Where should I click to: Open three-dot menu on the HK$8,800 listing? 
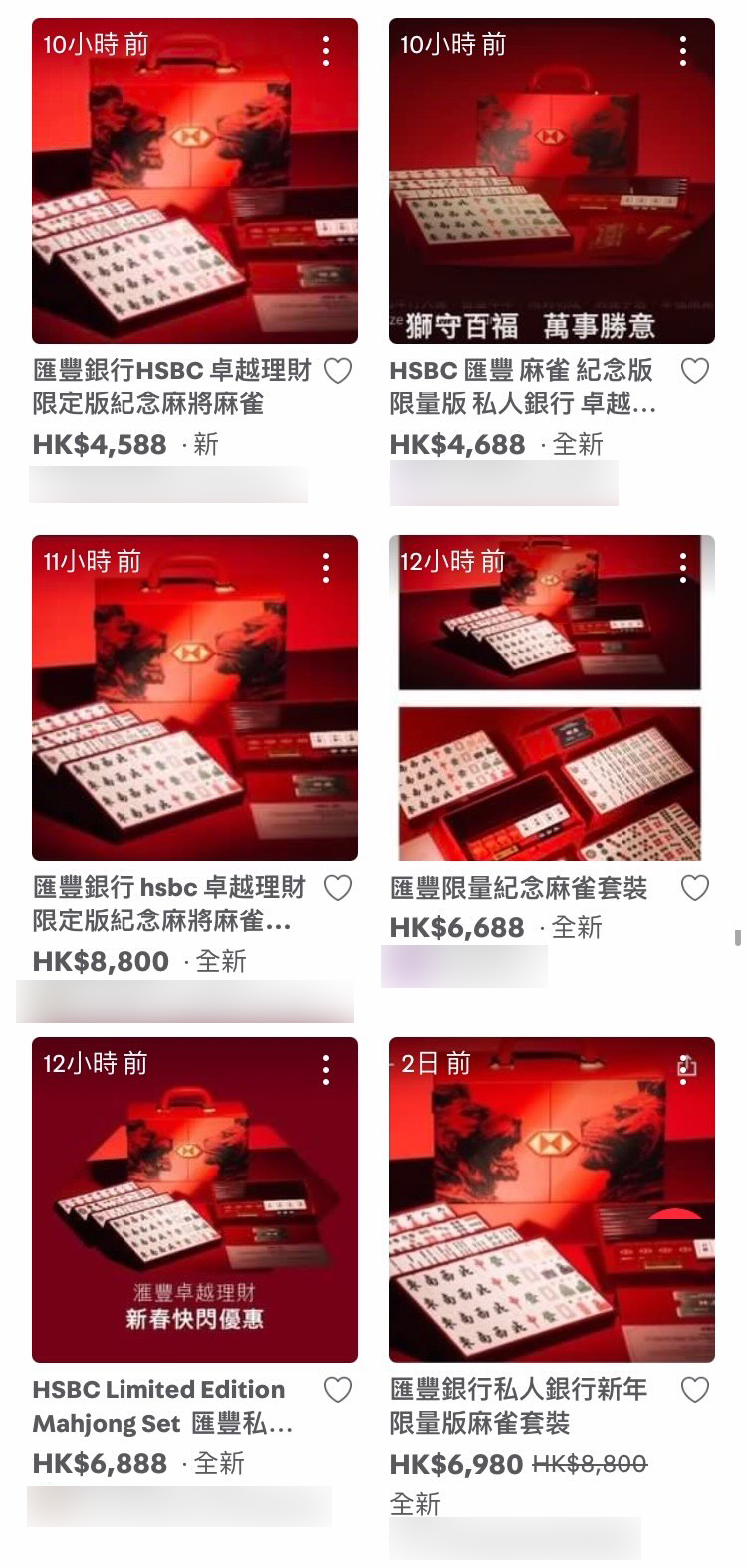[x=326, y=568]
